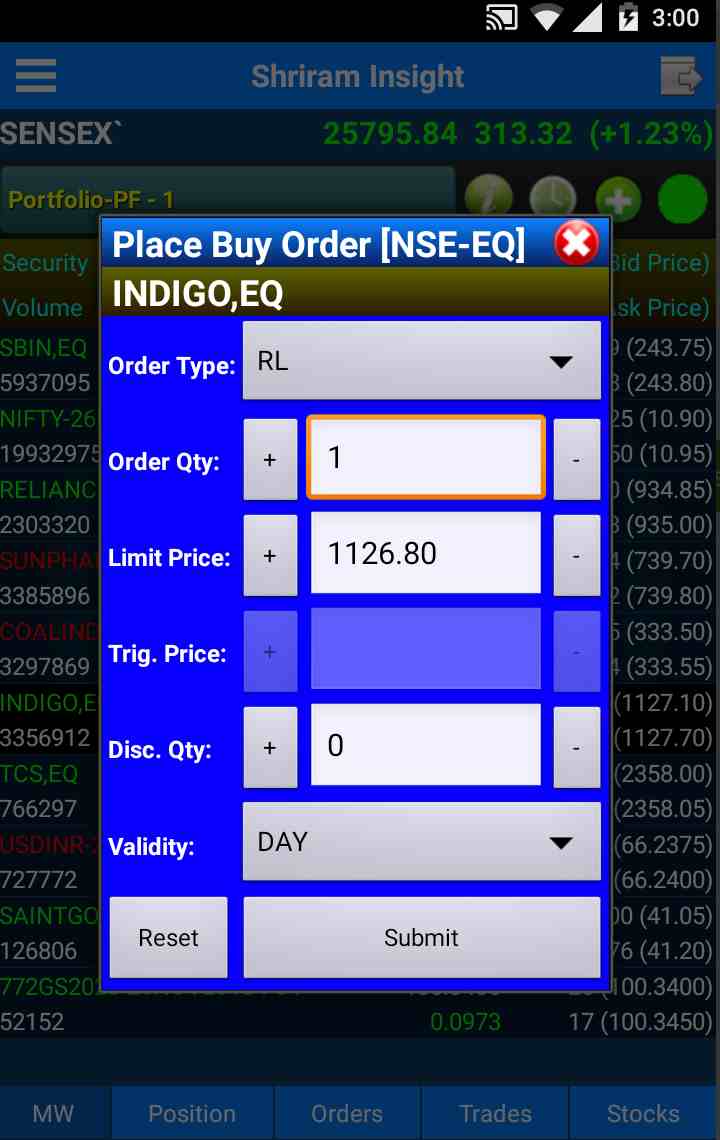The image size is (720, 1140).
Task: Switch to the Position tab
Action: point(192,1113)
